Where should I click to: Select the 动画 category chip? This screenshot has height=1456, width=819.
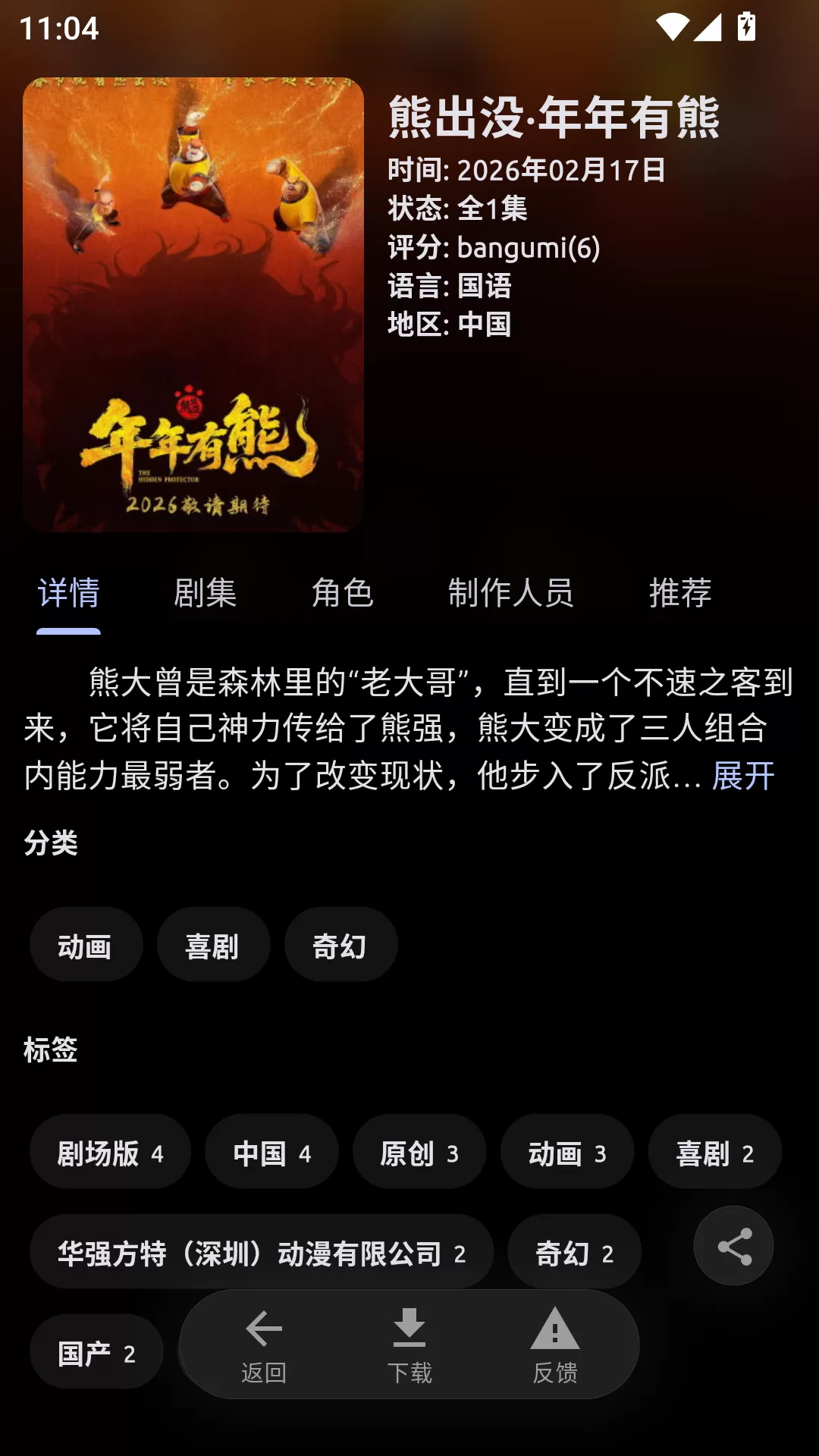point(85,944)
